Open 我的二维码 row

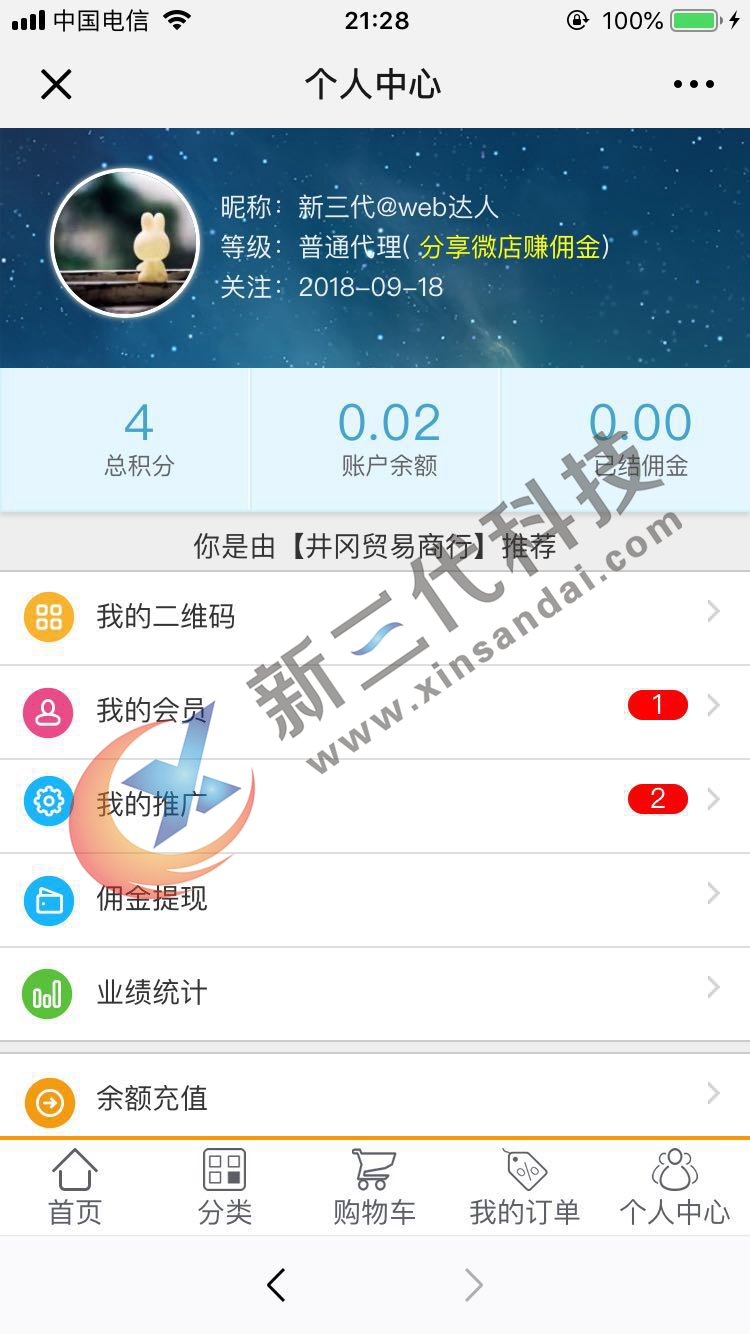point(375,616)
